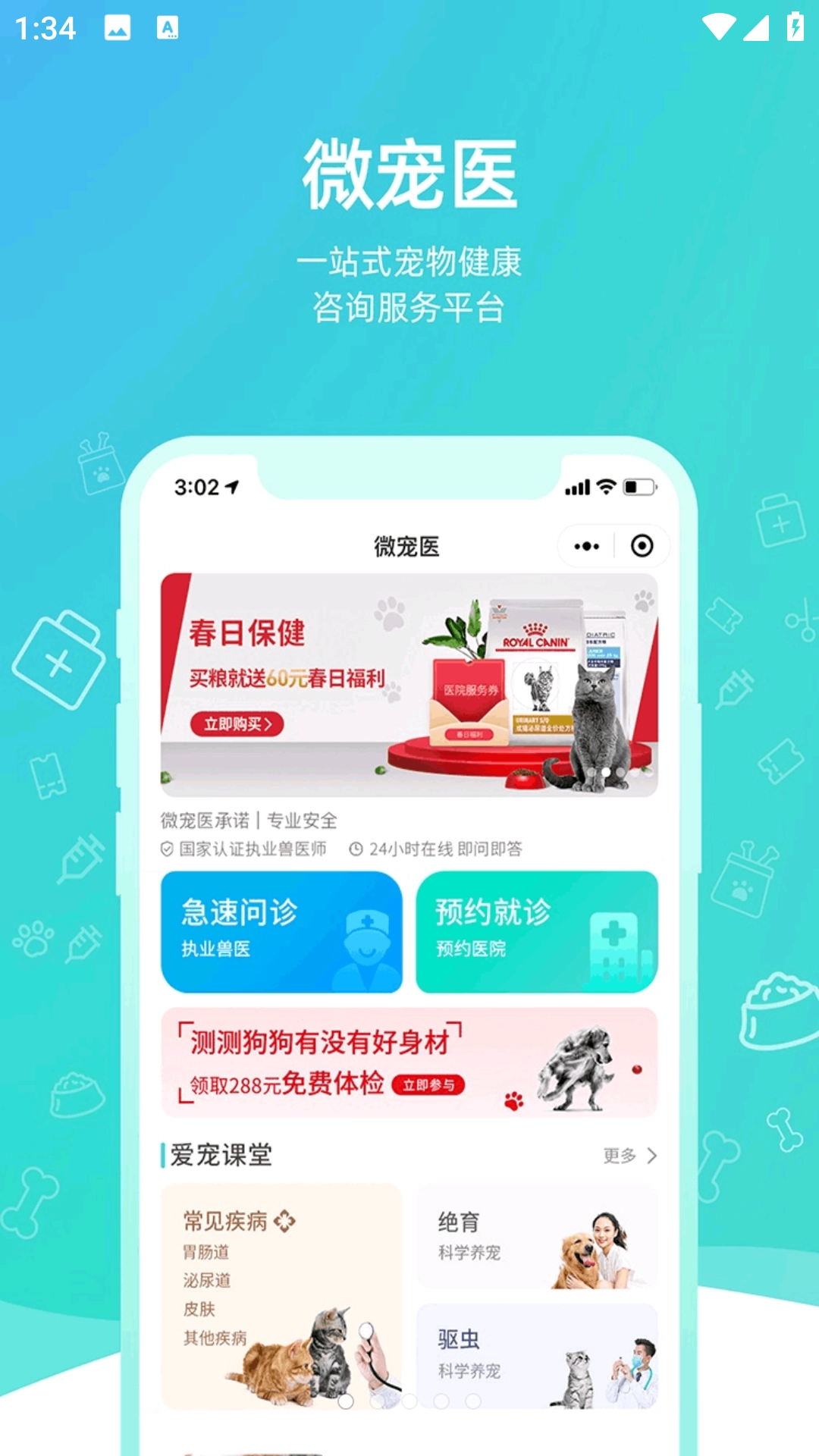Tap the capsule close/exit circle icon
The height and width of the screenshot is (1456, 819).
click(641, 546)
